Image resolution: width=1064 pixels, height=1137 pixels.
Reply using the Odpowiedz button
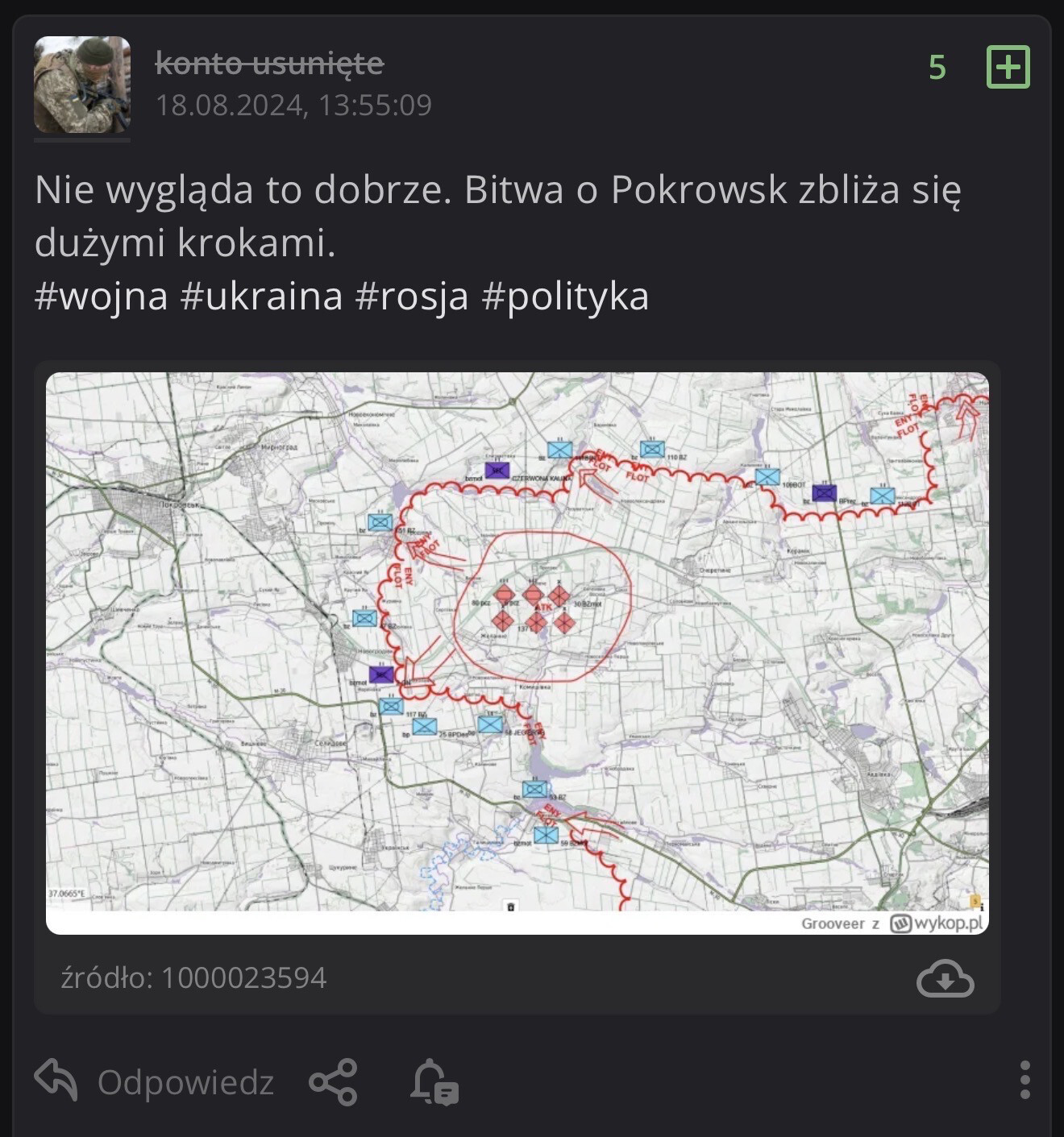point(155,1081)
